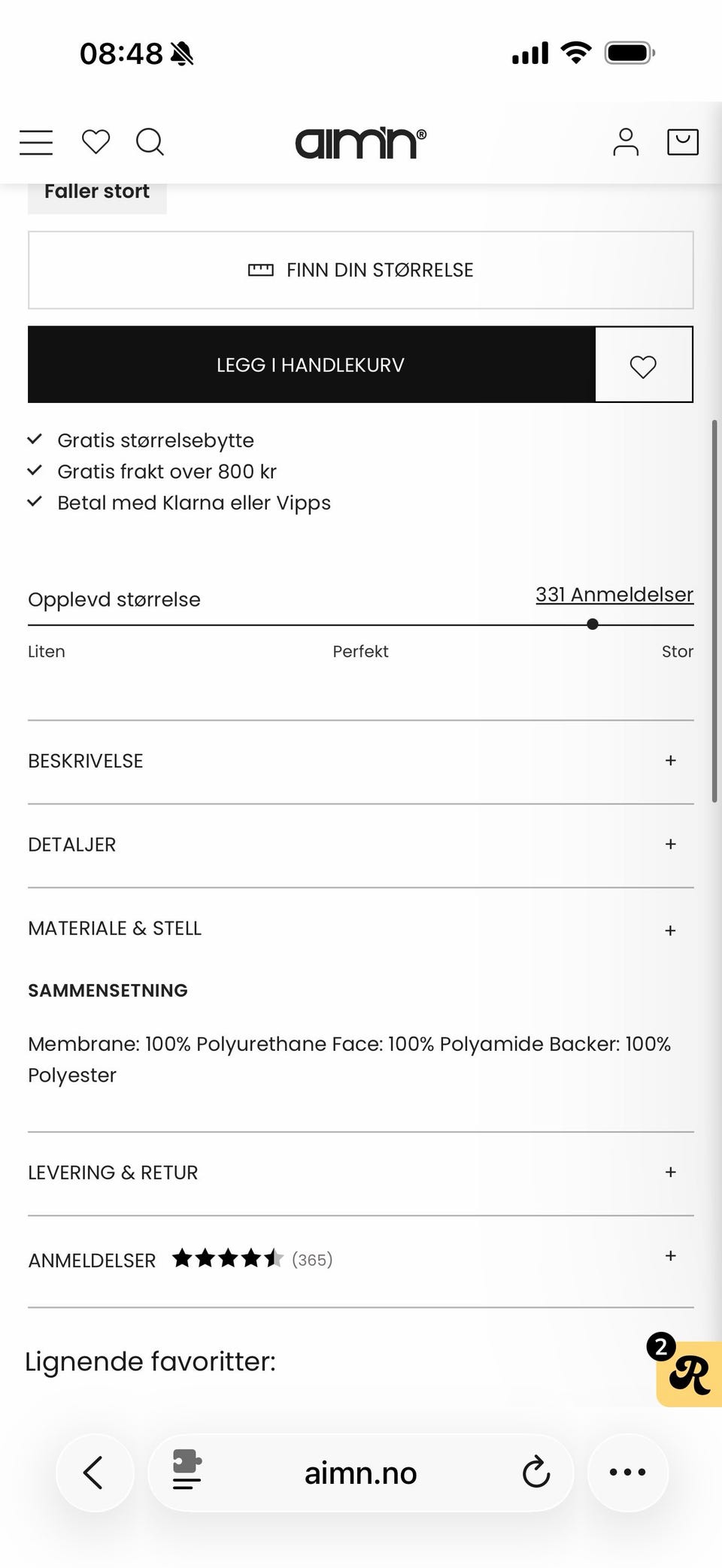Viewport: 722px width, 1568px height.
Task: Expand the DETALJER section
Action: click(x=361, y=845)
